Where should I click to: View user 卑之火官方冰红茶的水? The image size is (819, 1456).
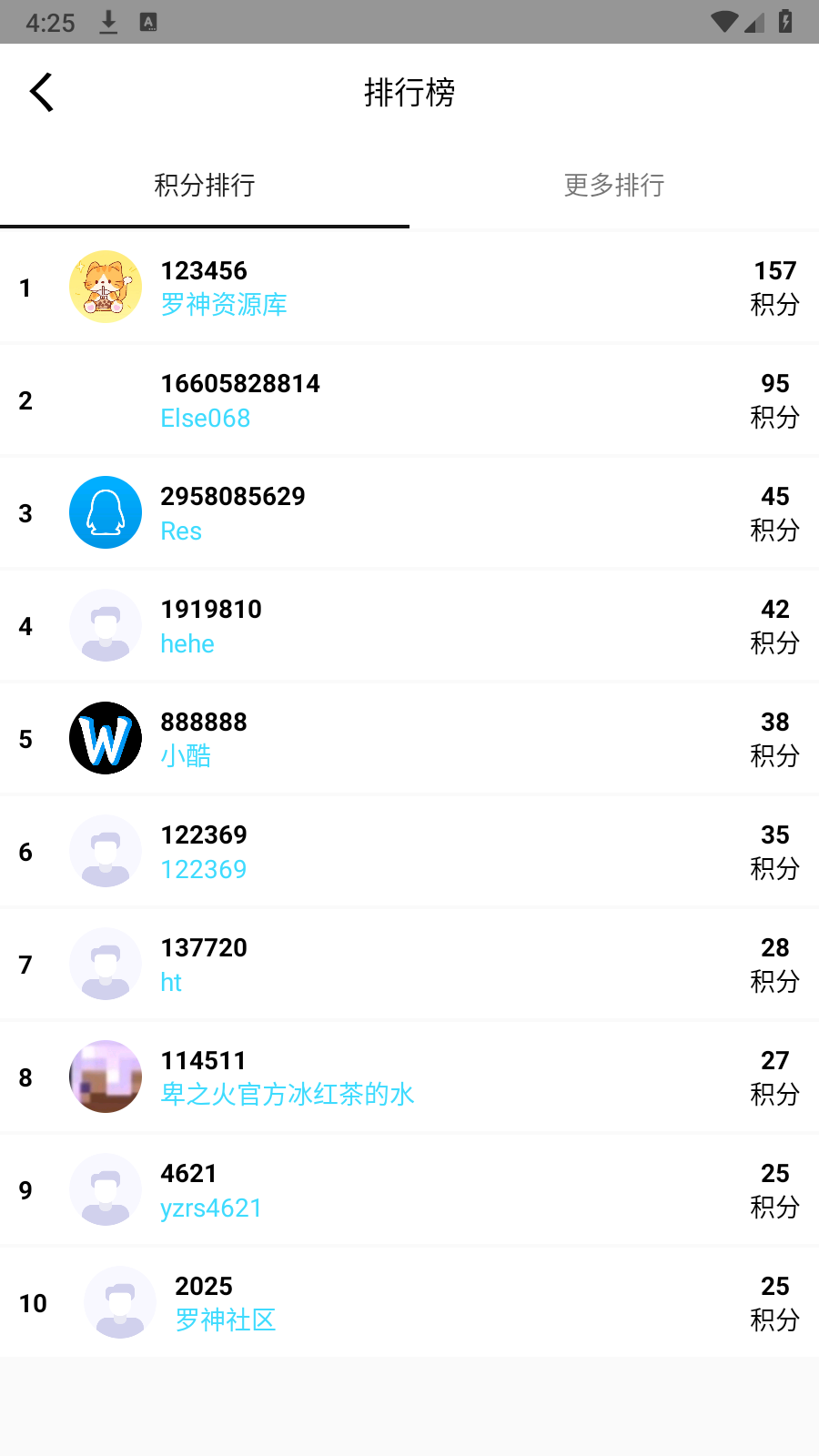coord(409,1077)
